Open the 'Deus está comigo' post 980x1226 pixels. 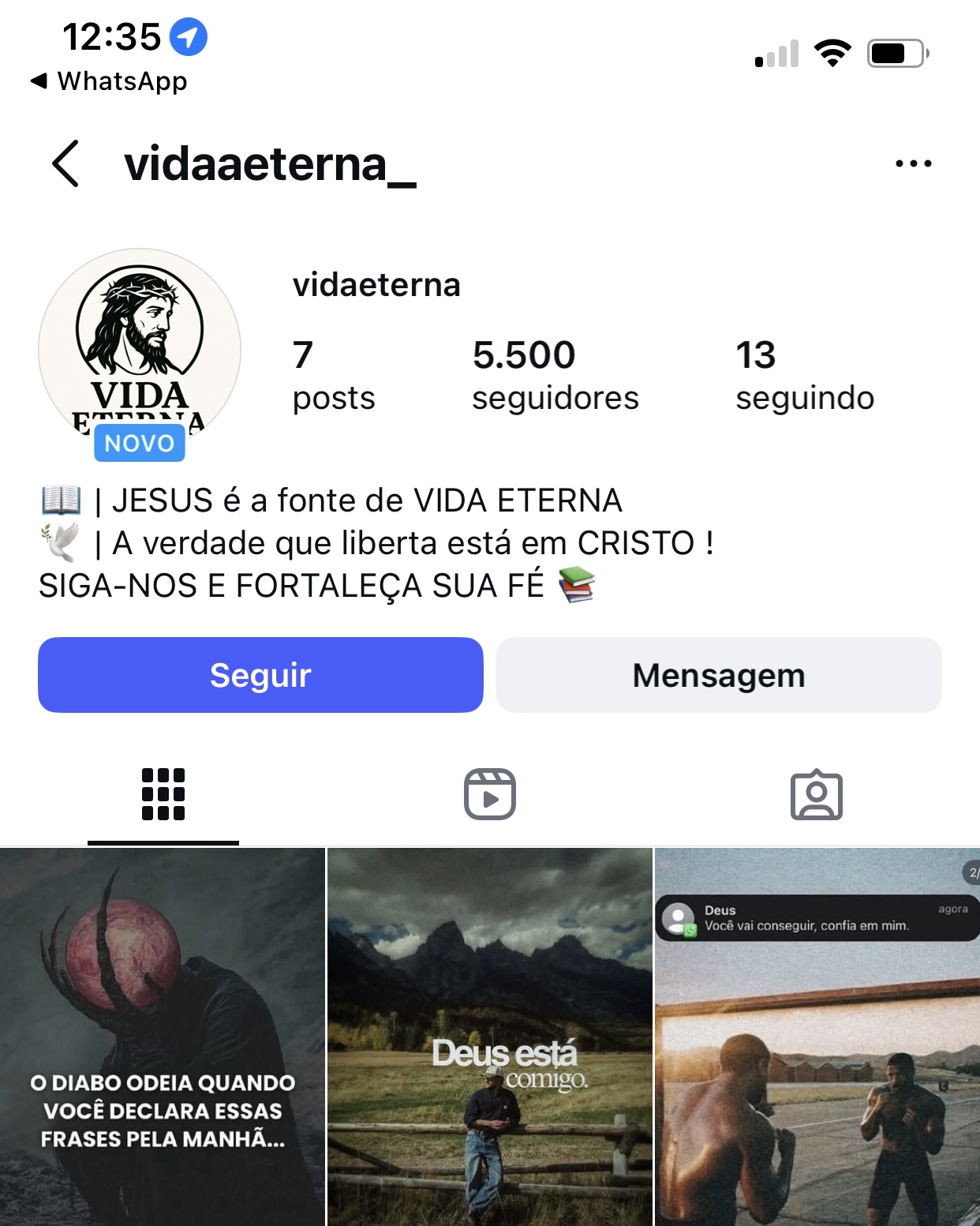[x=489, y=1037]
